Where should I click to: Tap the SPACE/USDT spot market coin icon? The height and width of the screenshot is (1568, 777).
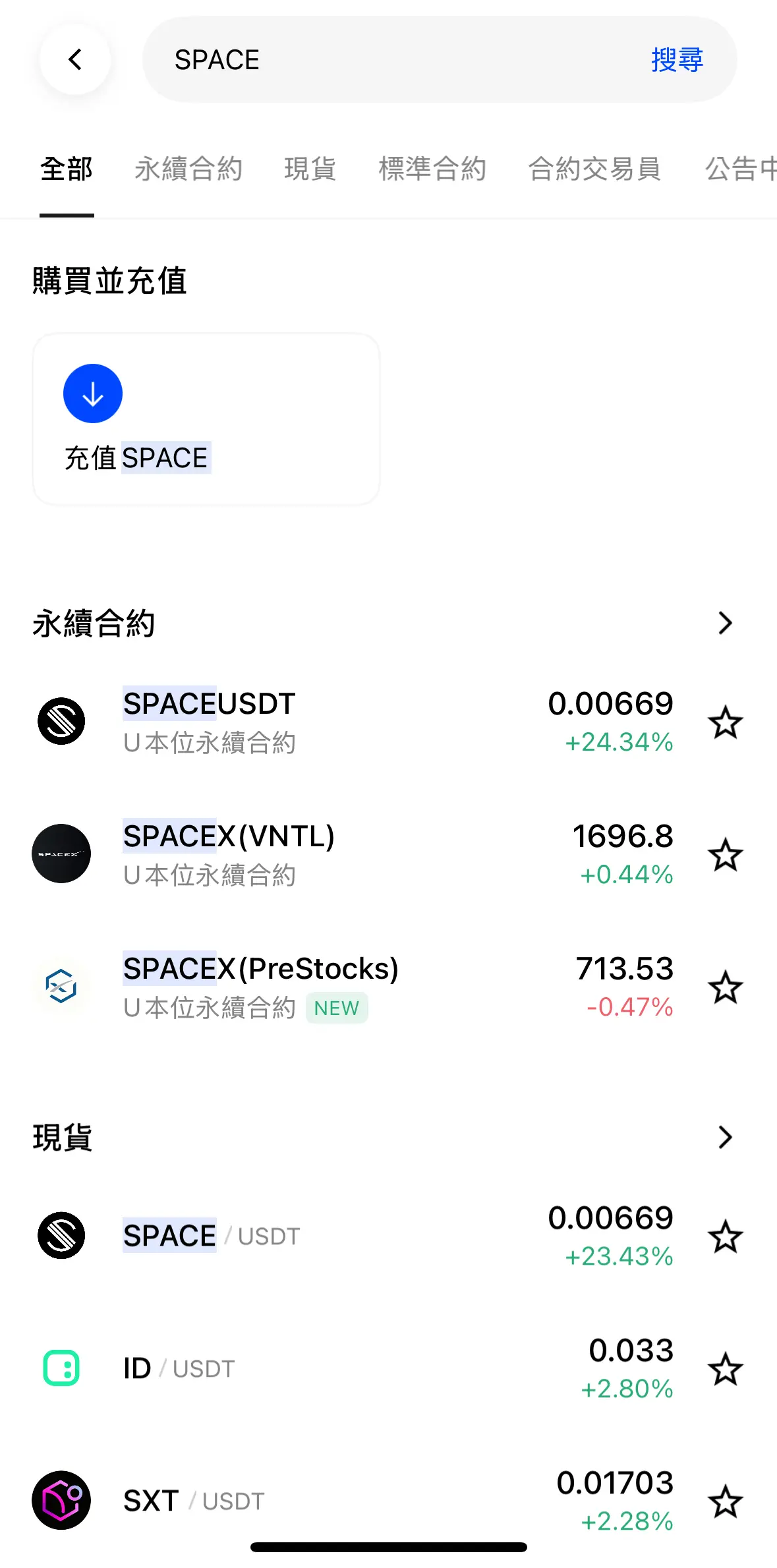pyautogui.click(x=61, y=1236)
